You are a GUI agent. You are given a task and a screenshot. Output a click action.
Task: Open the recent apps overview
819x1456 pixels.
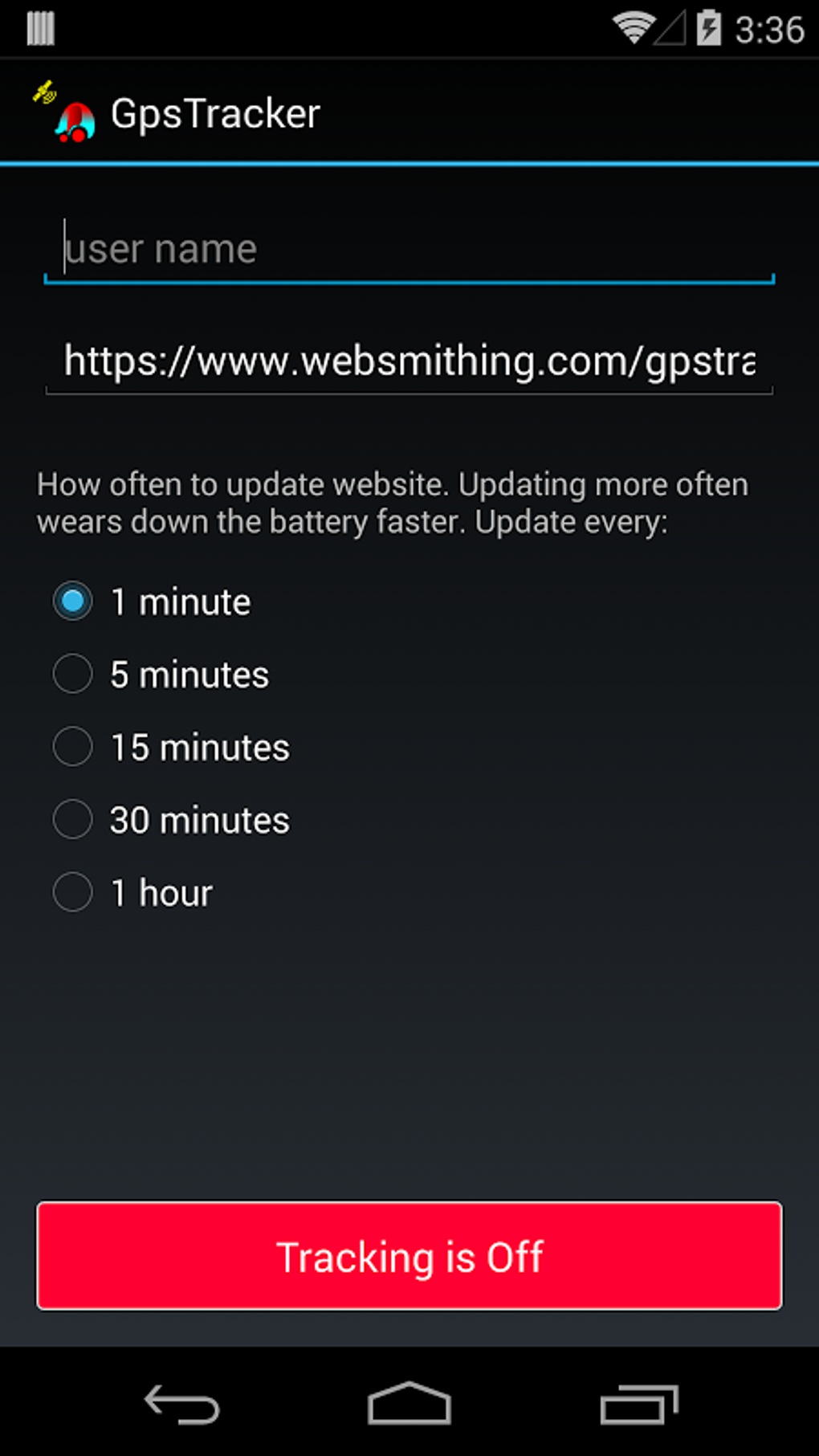pos(638,1403)
